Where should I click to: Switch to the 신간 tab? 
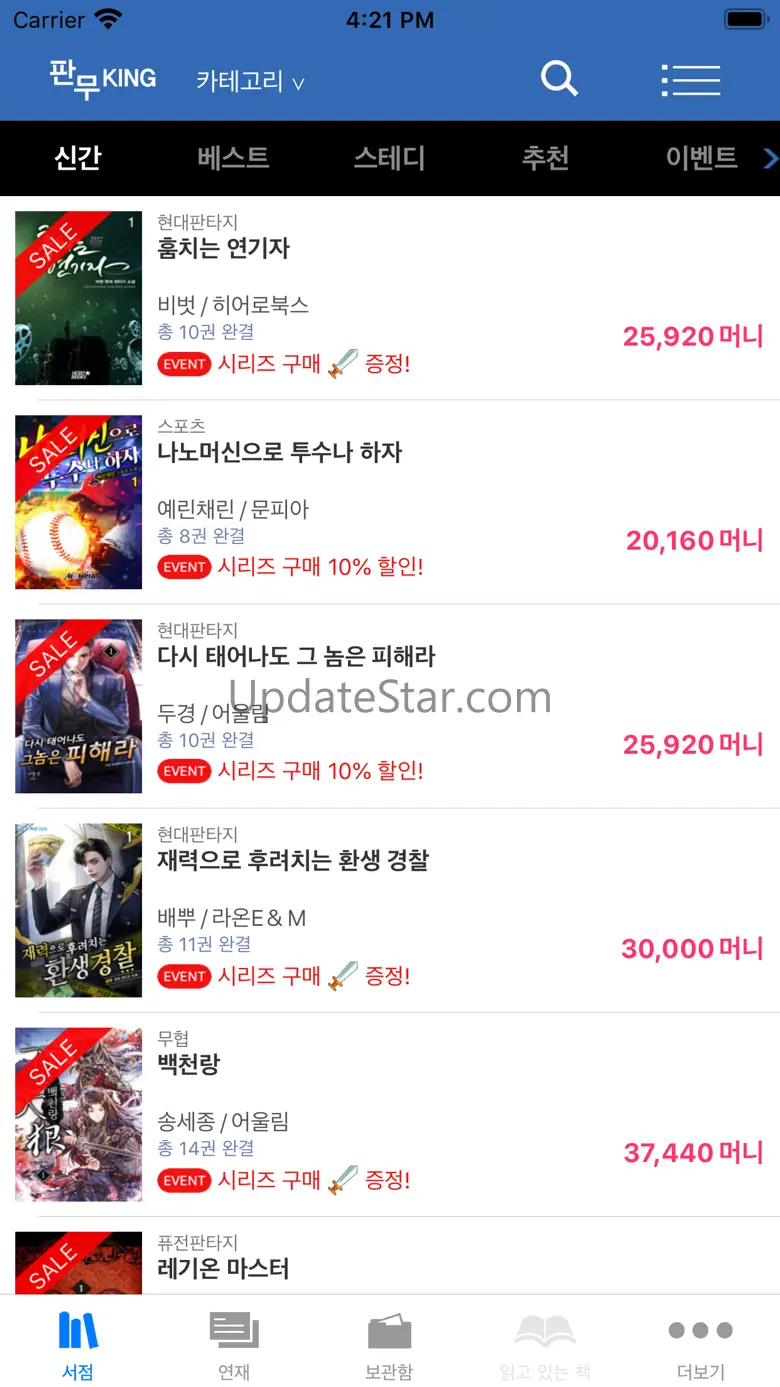coord(78,157)
